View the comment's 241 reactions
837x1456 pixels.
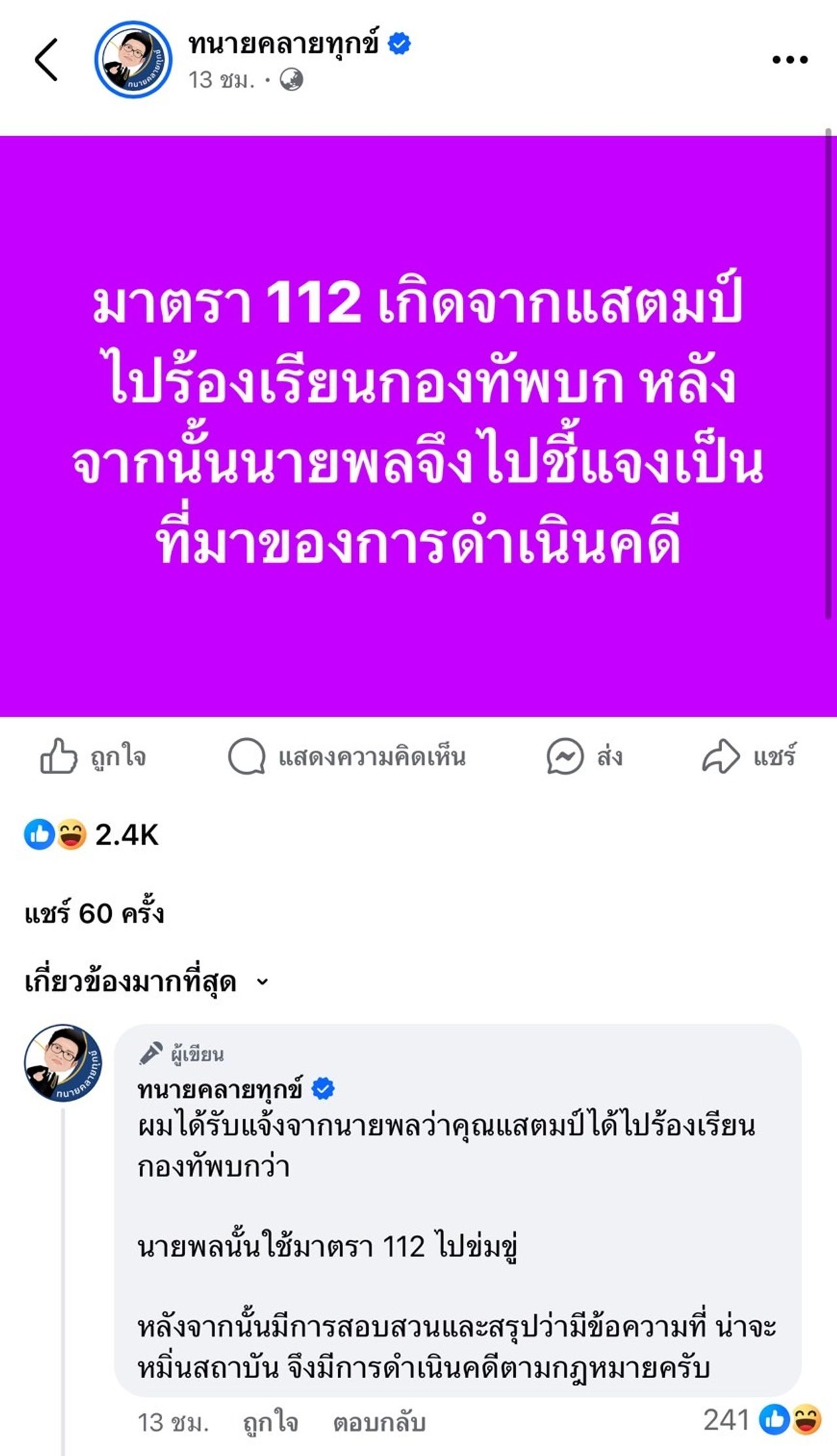tap(762, 1420)
